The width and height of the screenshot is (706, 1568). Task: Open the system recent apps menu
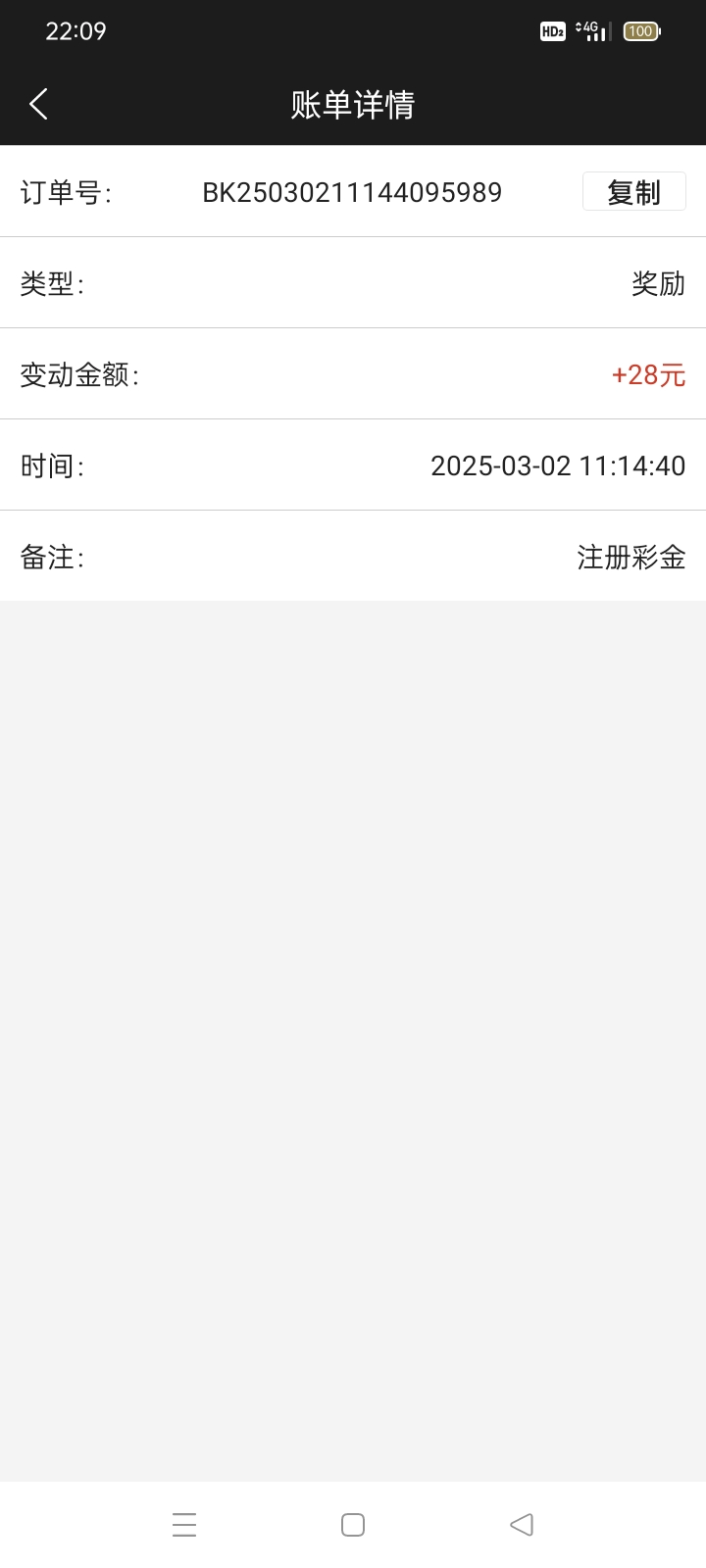click(184, 1525)
